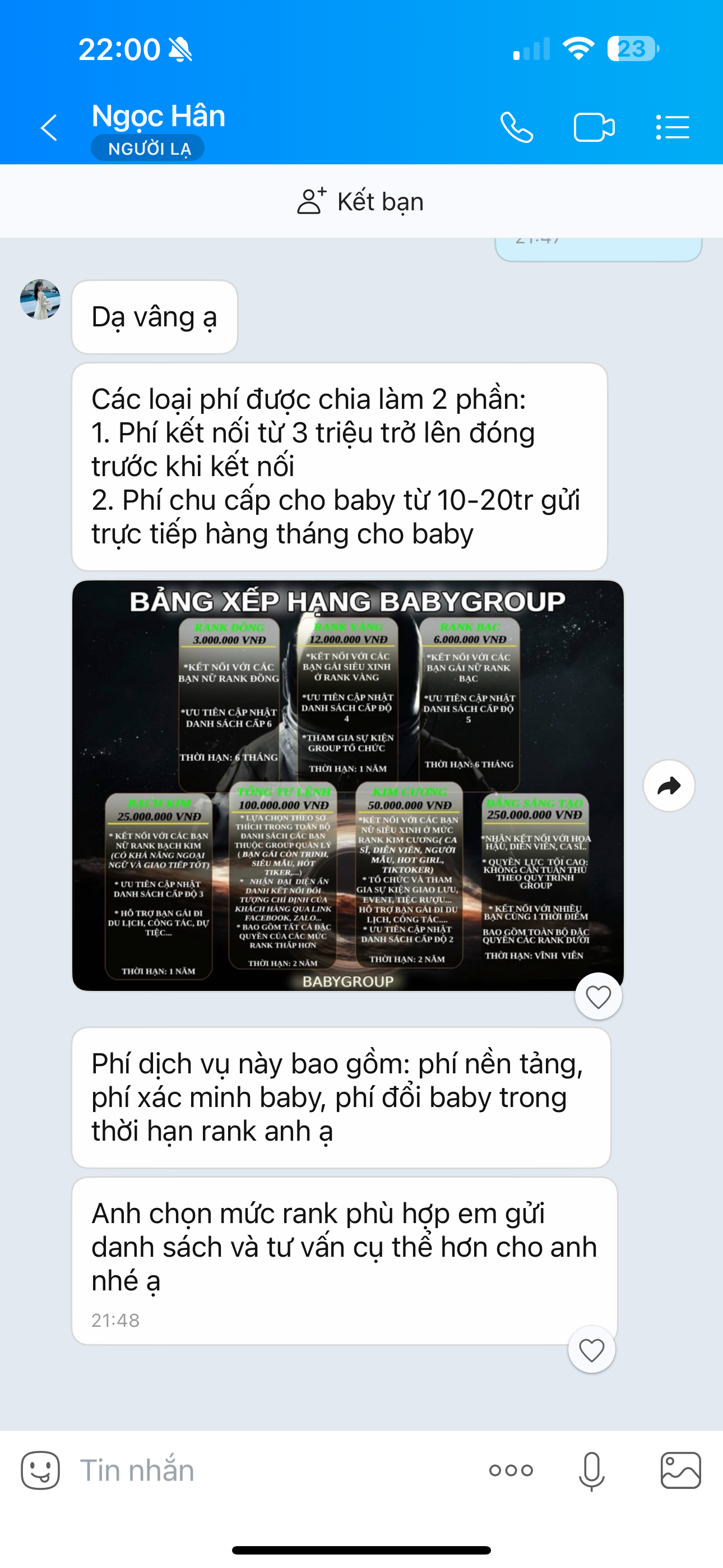The image size is (723, 1568).
Task: Open Ngọc Hân contact name header
Action: coord(158,116)
